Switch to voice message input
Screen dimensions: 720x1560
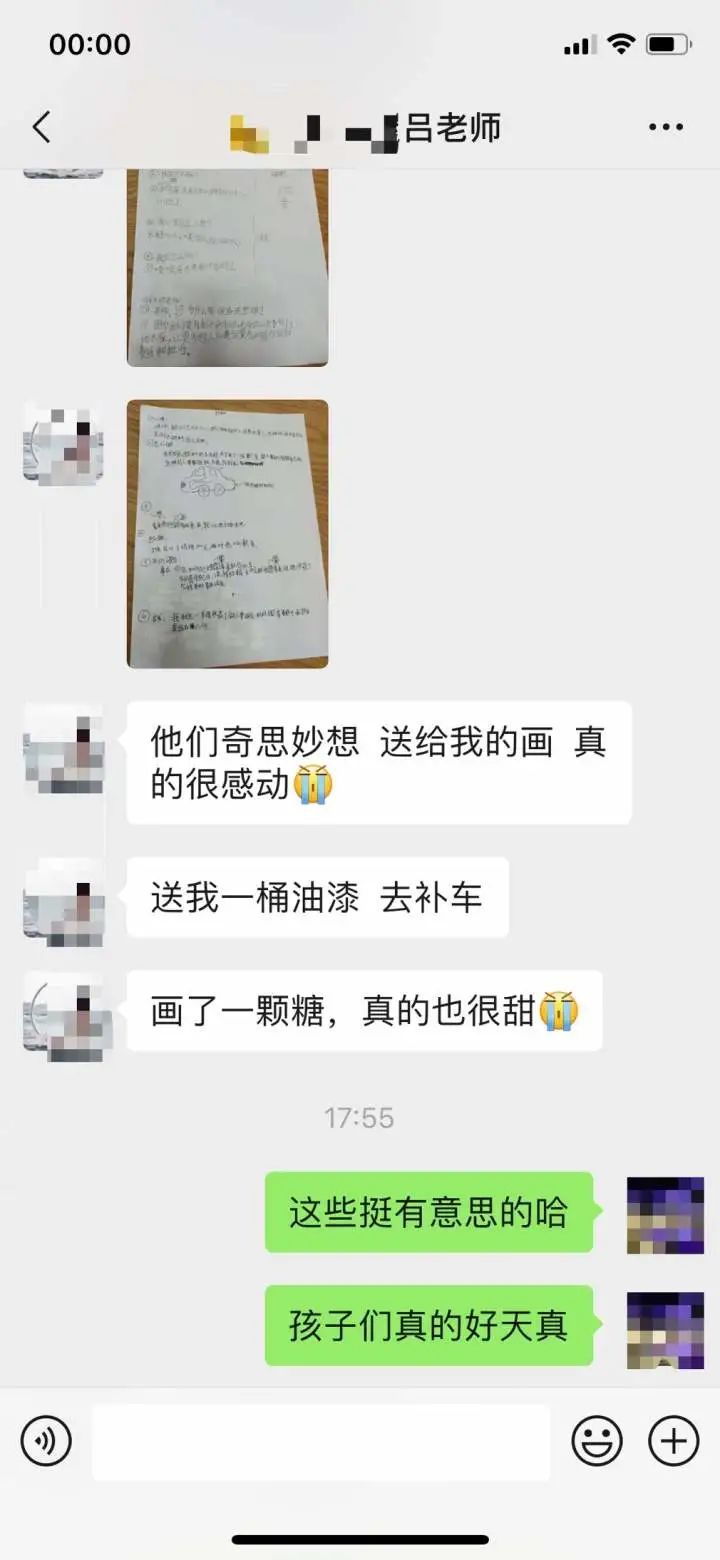tap(46, 1441)
